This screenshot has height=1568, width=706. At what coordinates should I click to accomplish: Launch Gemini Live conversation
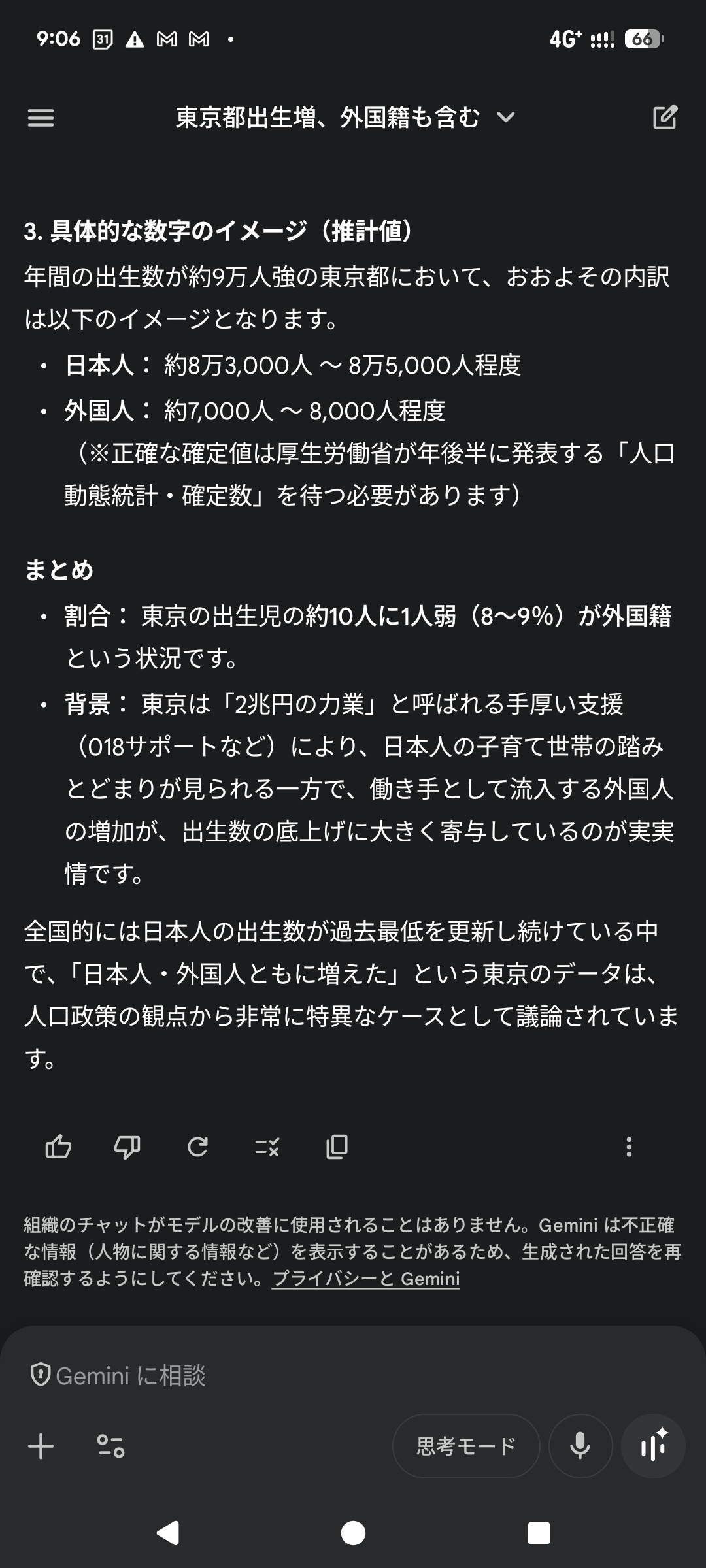[x=653, y=1446]
